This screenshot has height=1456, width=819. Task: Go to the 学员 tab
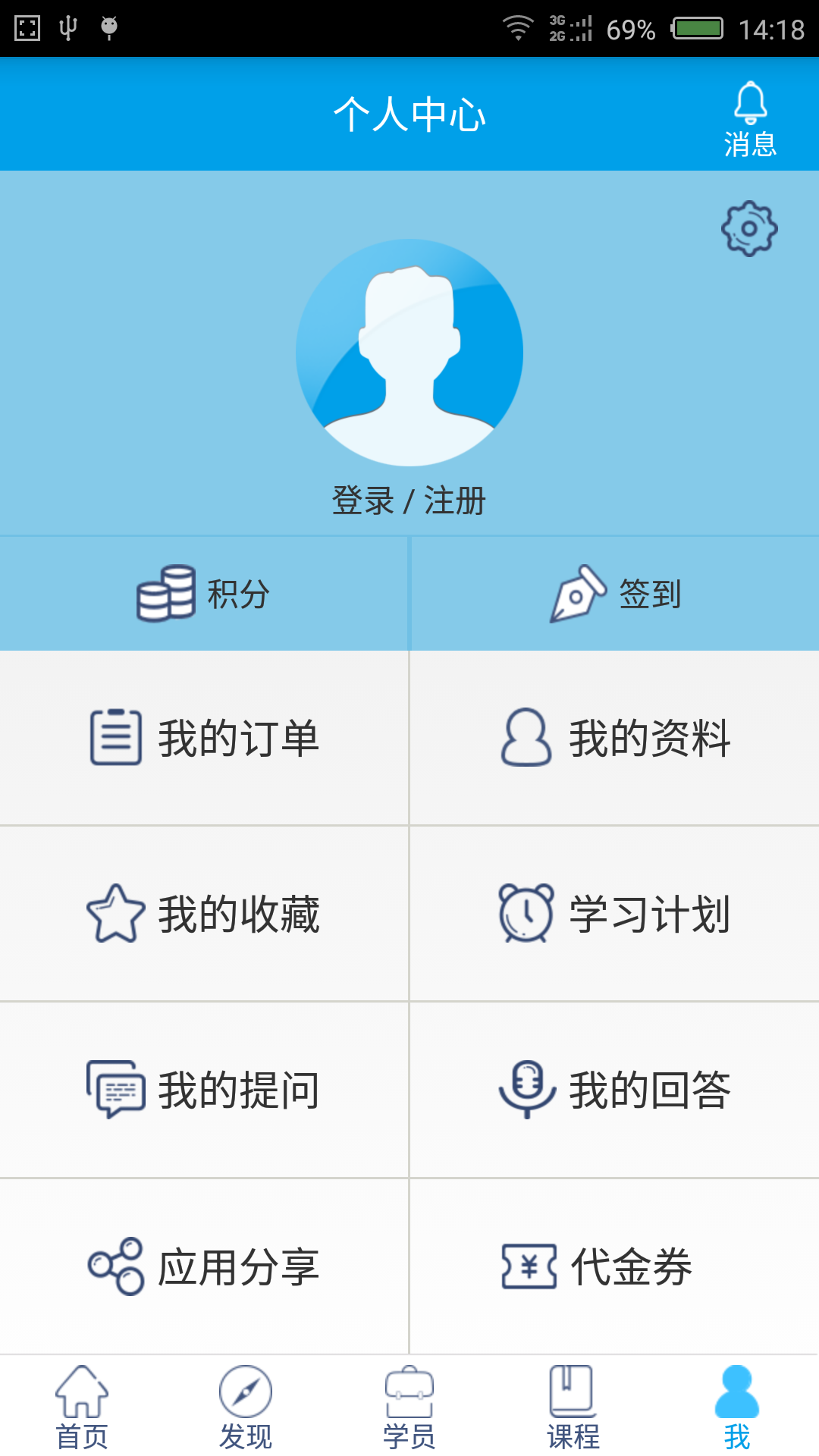coord(409,1407)
